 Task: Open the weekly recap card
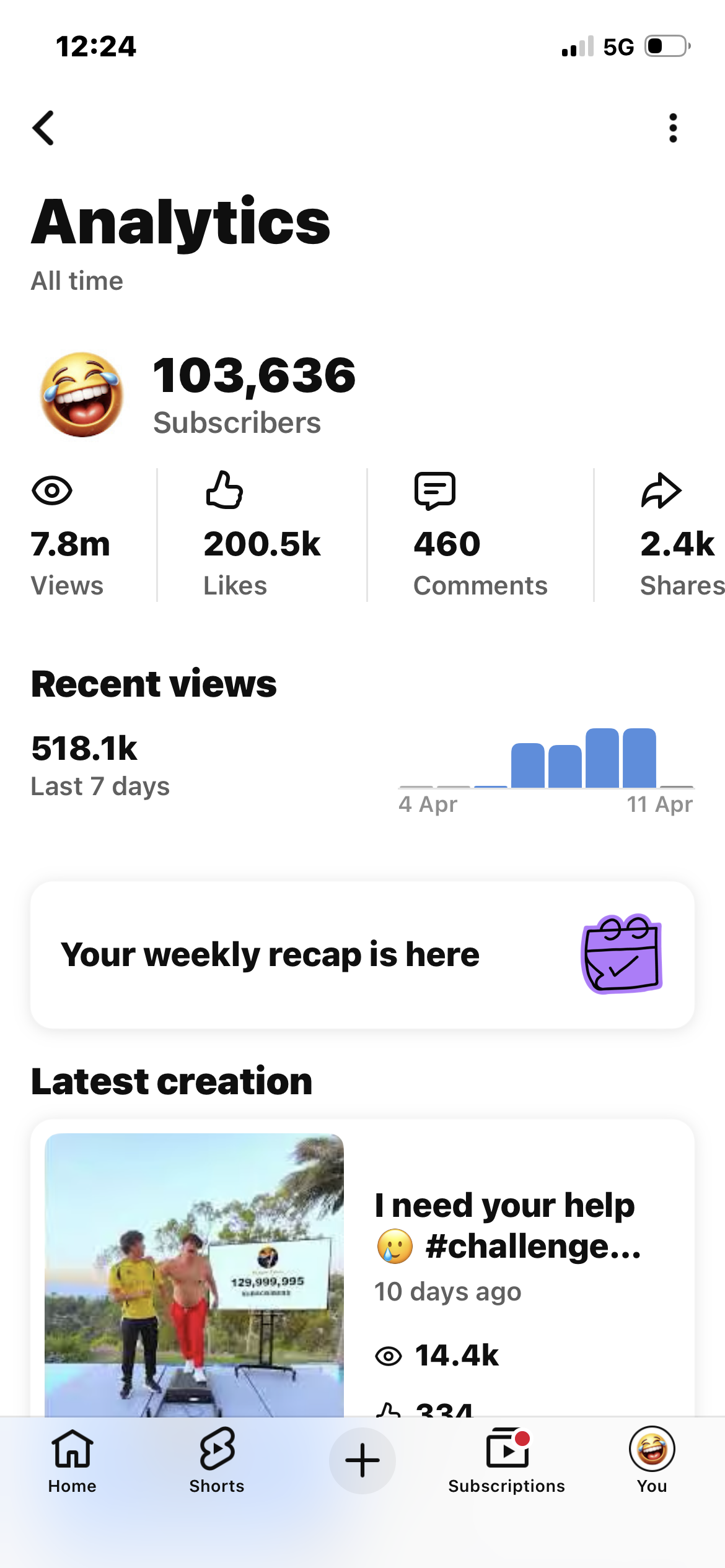tap(362, 954)
